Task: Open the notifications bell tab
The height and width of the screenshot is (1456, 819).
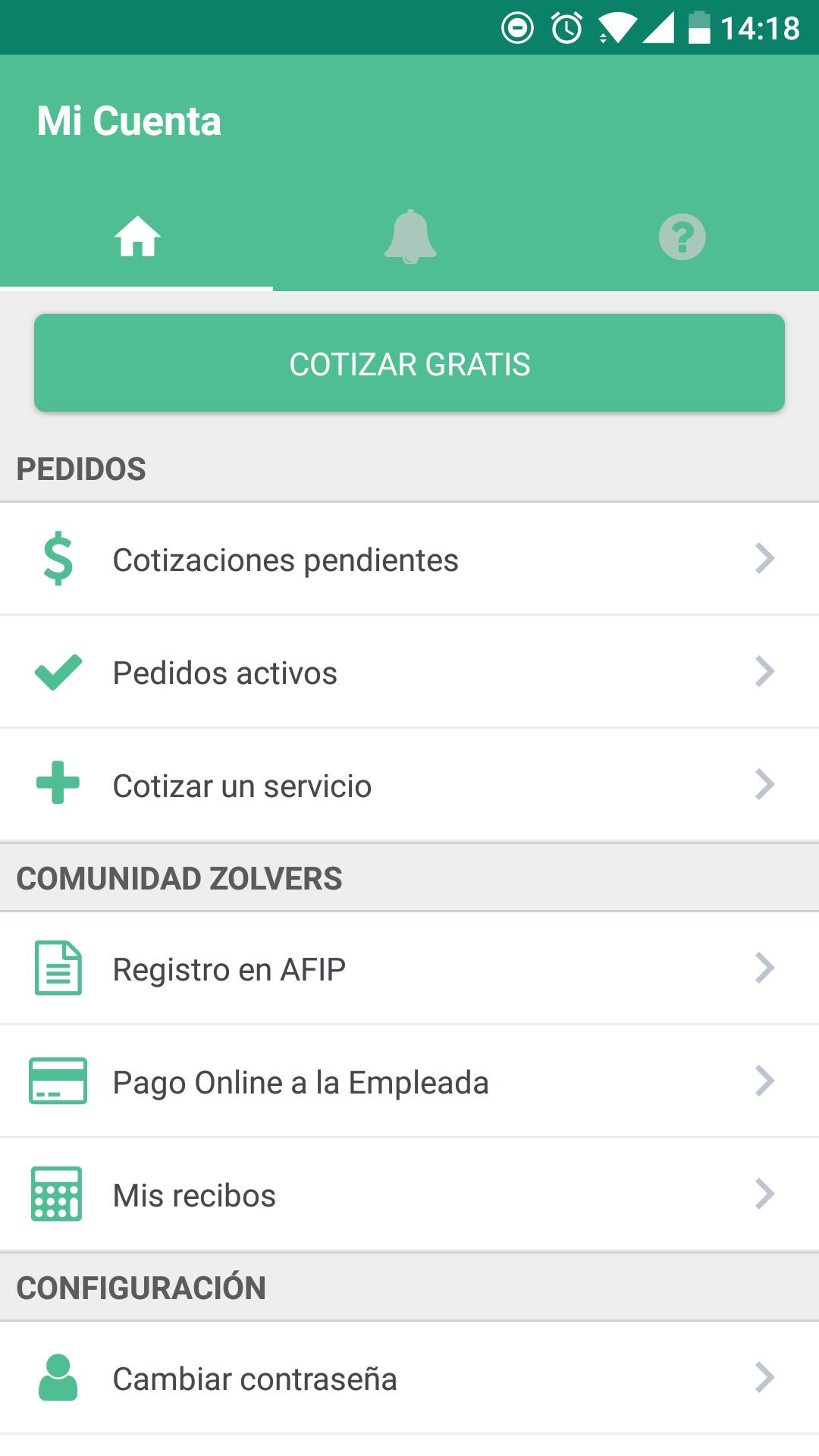Action: pos(409,237)
